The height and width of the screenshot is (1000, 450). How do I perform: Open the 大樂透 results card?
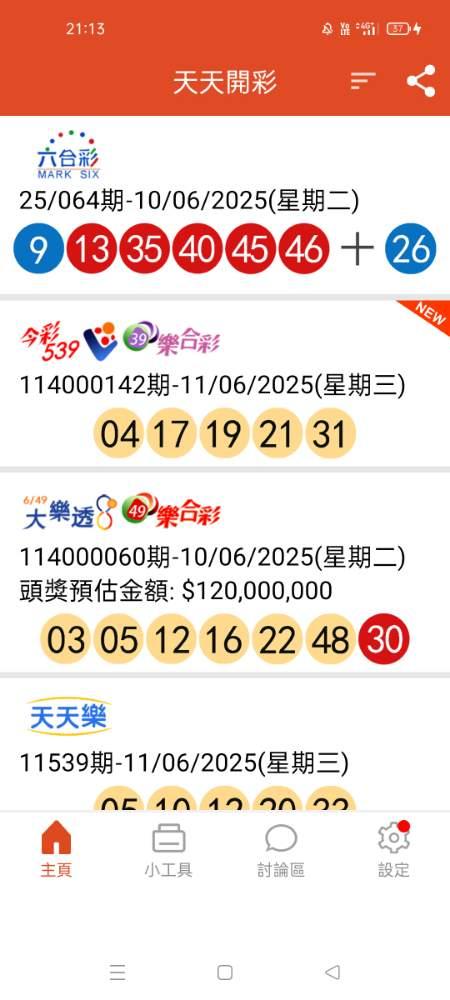click(x=225, y=572)
